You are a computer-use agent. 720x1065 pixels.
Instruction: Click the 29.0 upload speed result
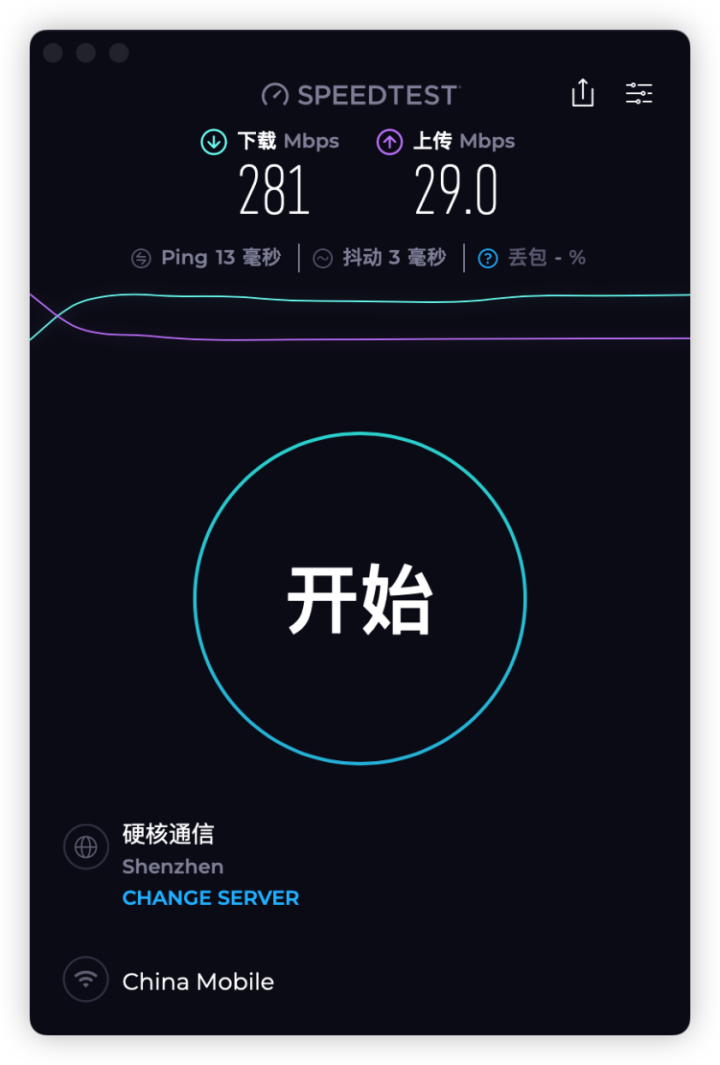[x=457, y=190]
